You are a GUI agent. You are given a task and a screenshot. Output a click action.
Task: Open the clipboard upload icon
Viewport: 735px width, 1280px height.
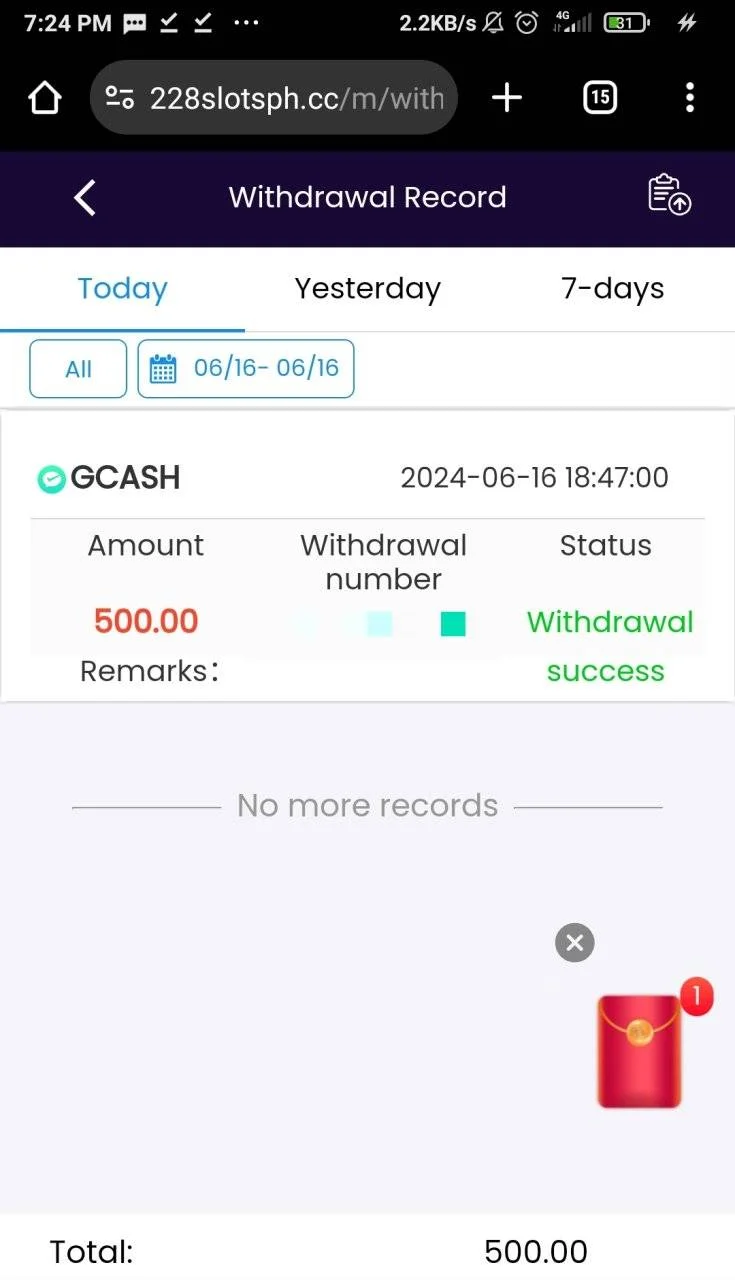point(669,195)
